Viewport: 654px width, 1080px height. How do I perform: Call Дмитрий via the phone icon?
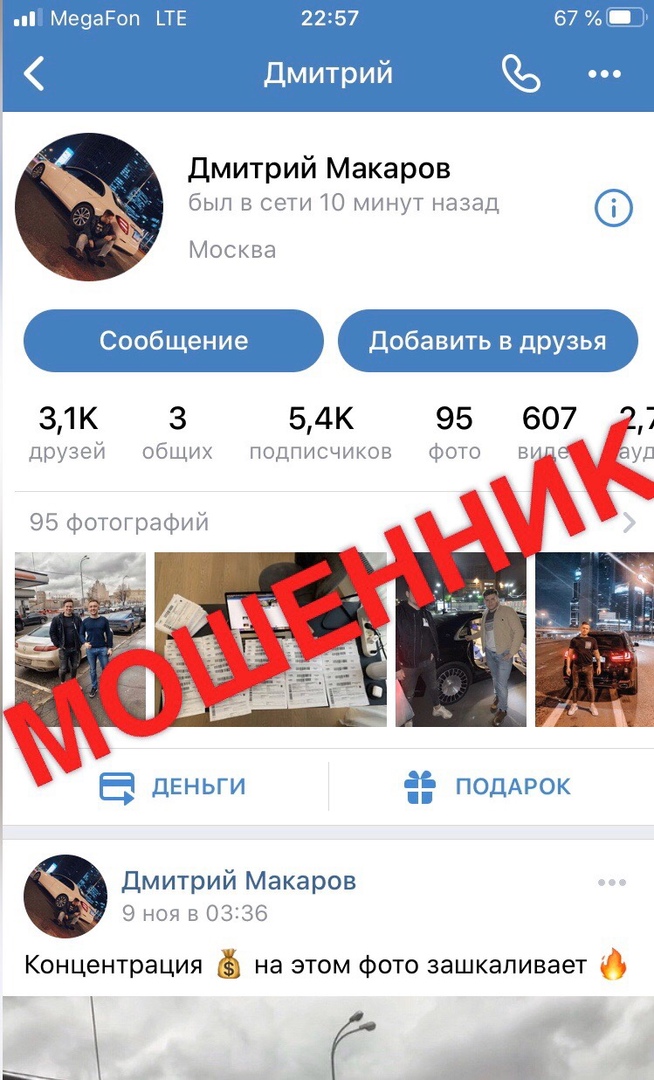tap(520, 74)
